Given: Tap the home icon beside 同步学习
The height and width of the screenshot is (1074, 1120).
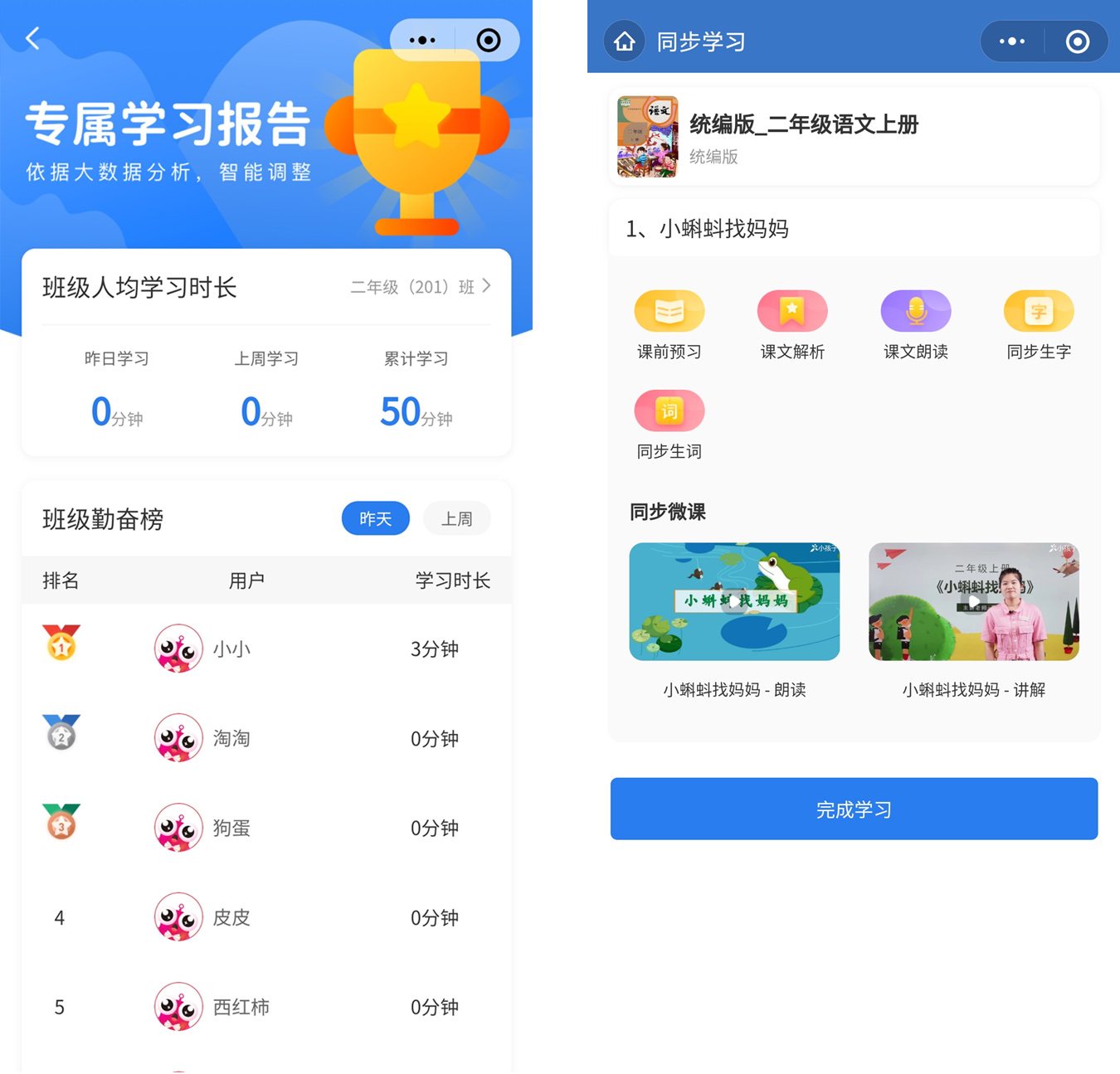Looking at the screenshot, I should click(x=624, y=41).
